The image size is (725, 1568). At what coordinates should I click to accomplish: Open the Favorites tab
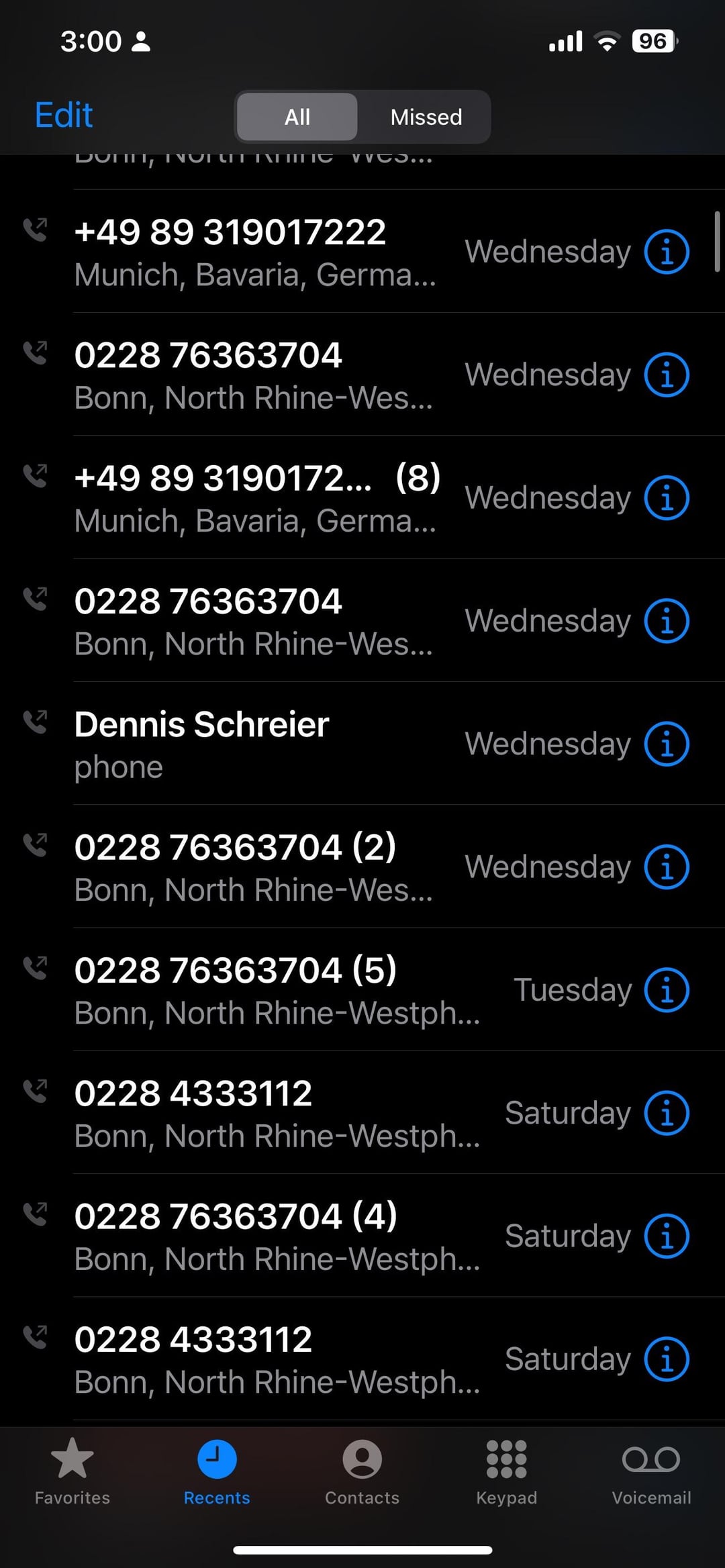[72, 1471]
